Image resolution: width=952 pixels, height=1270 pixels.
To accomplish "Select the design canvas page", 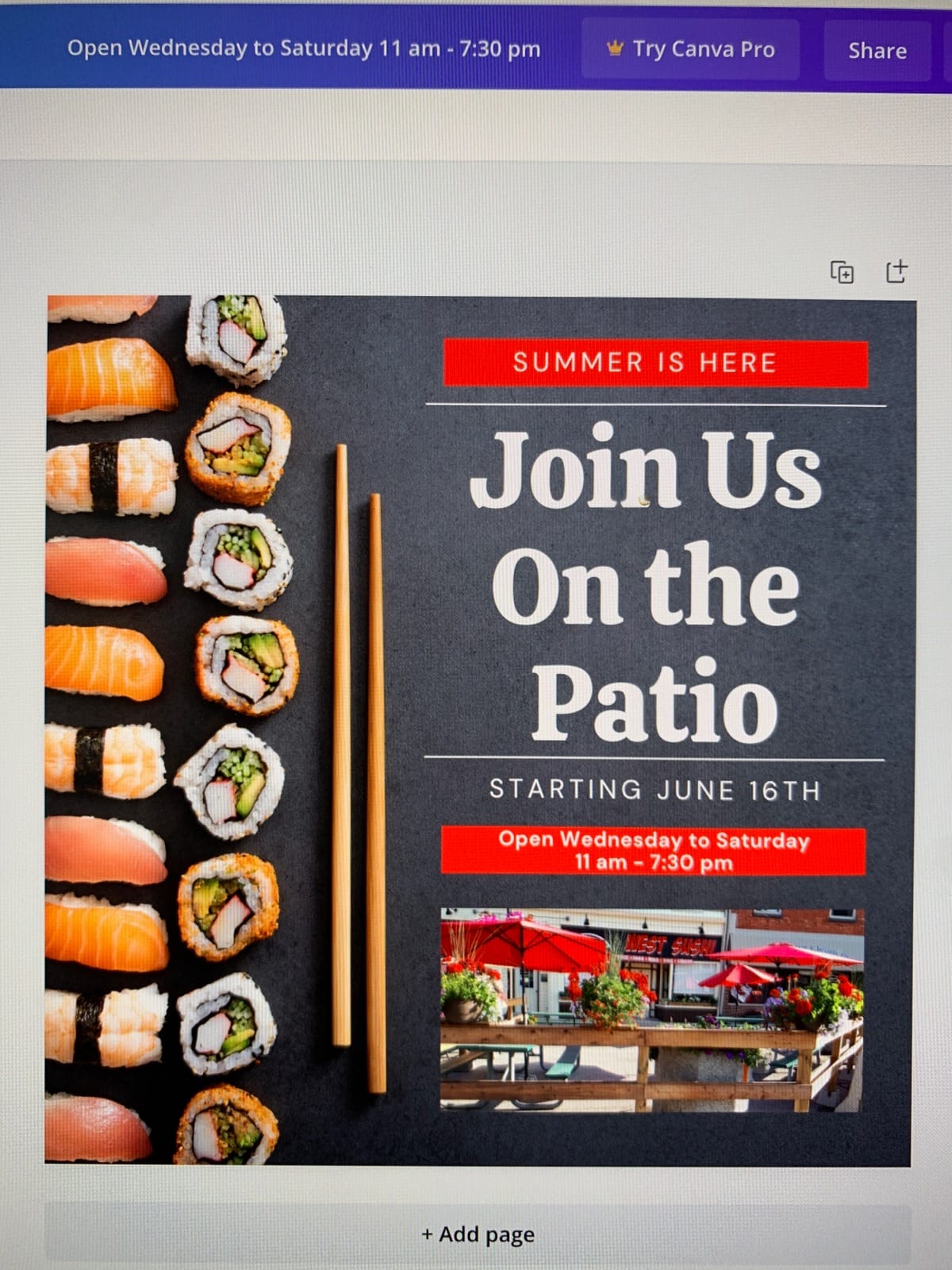I will click(x=480, y=730).
